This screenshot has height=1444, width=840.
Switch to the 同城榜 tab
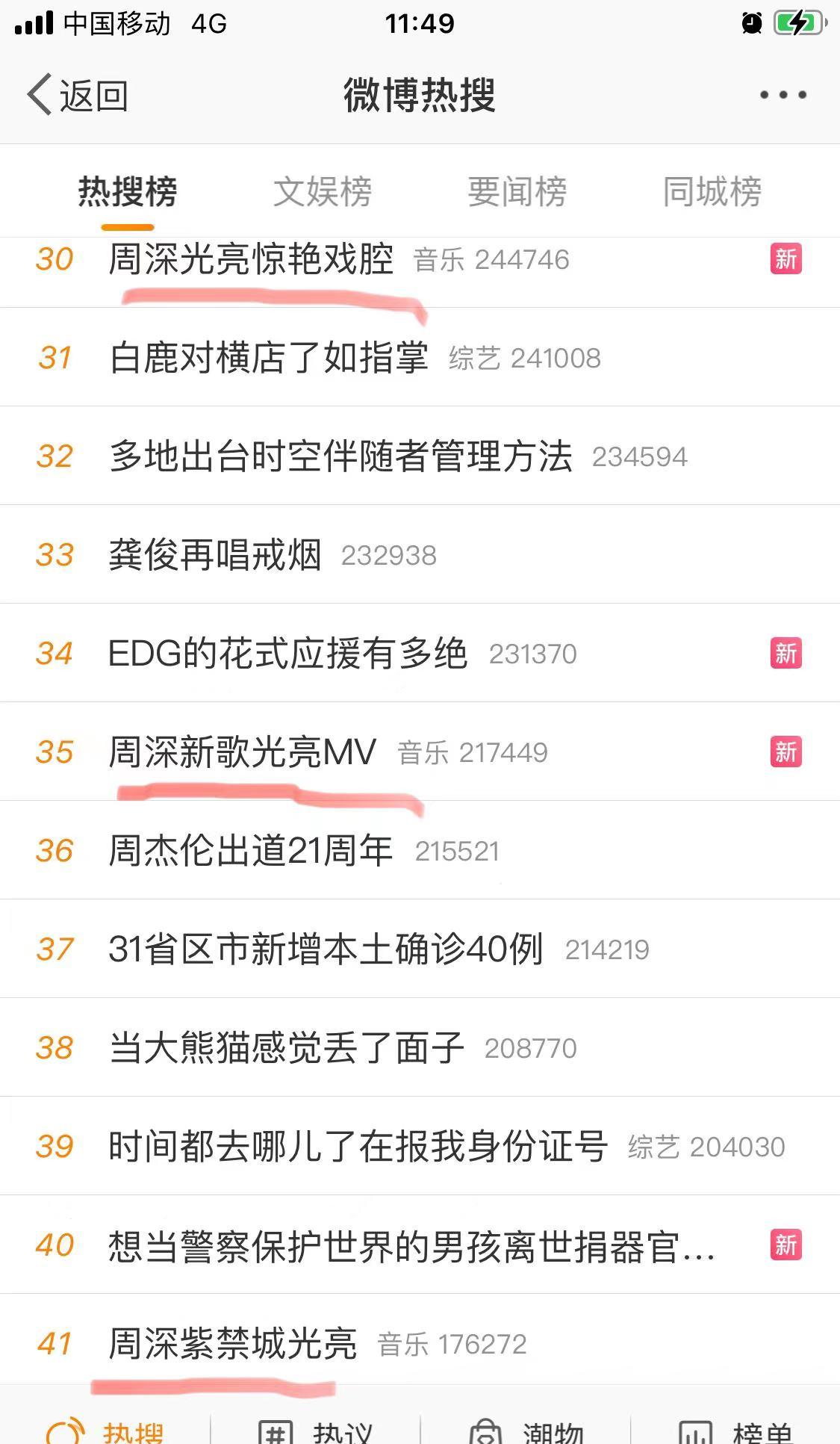[712, 191]
